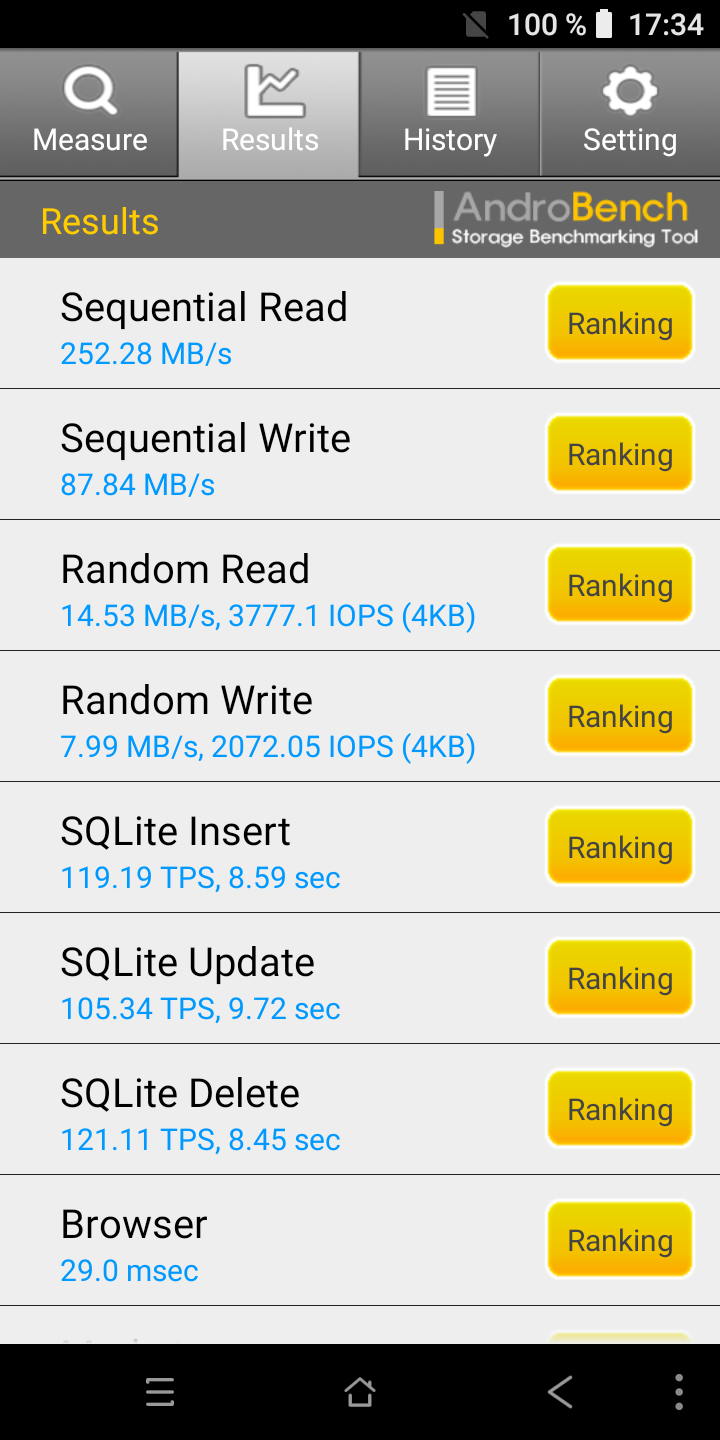Show Sequential Write ranking
The height and width of the screenshot is (1440, 720).
click(620, 454)
